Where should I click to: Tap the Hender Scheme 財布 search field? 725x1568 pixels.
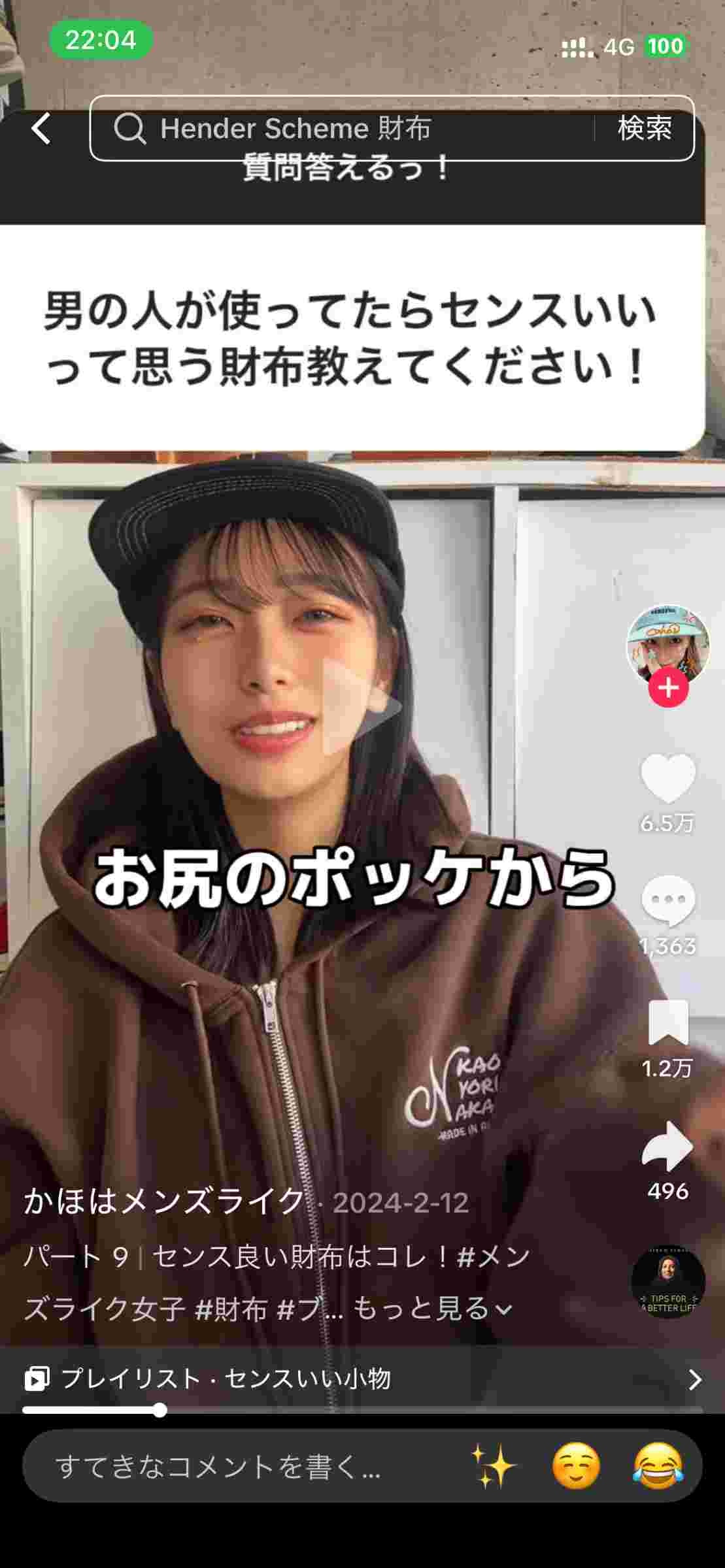[x=340, y=129]
